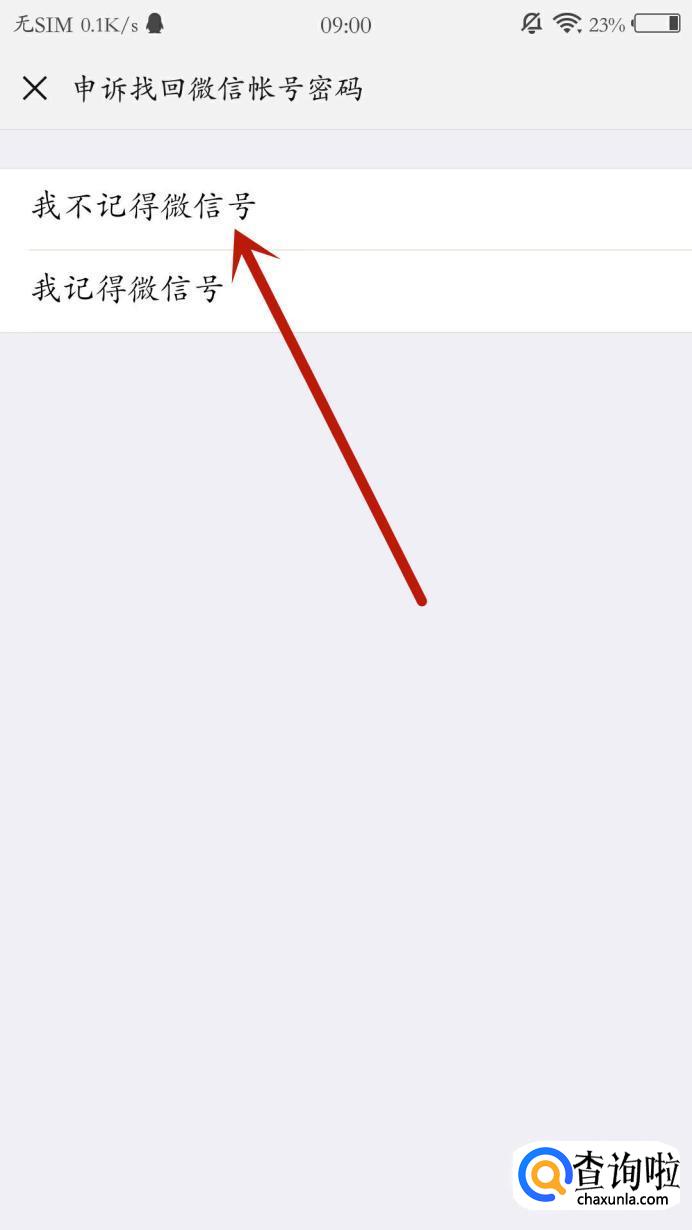Choose 我记得微信号 option
692x1230 pixels.
click(x=346, y=291)
